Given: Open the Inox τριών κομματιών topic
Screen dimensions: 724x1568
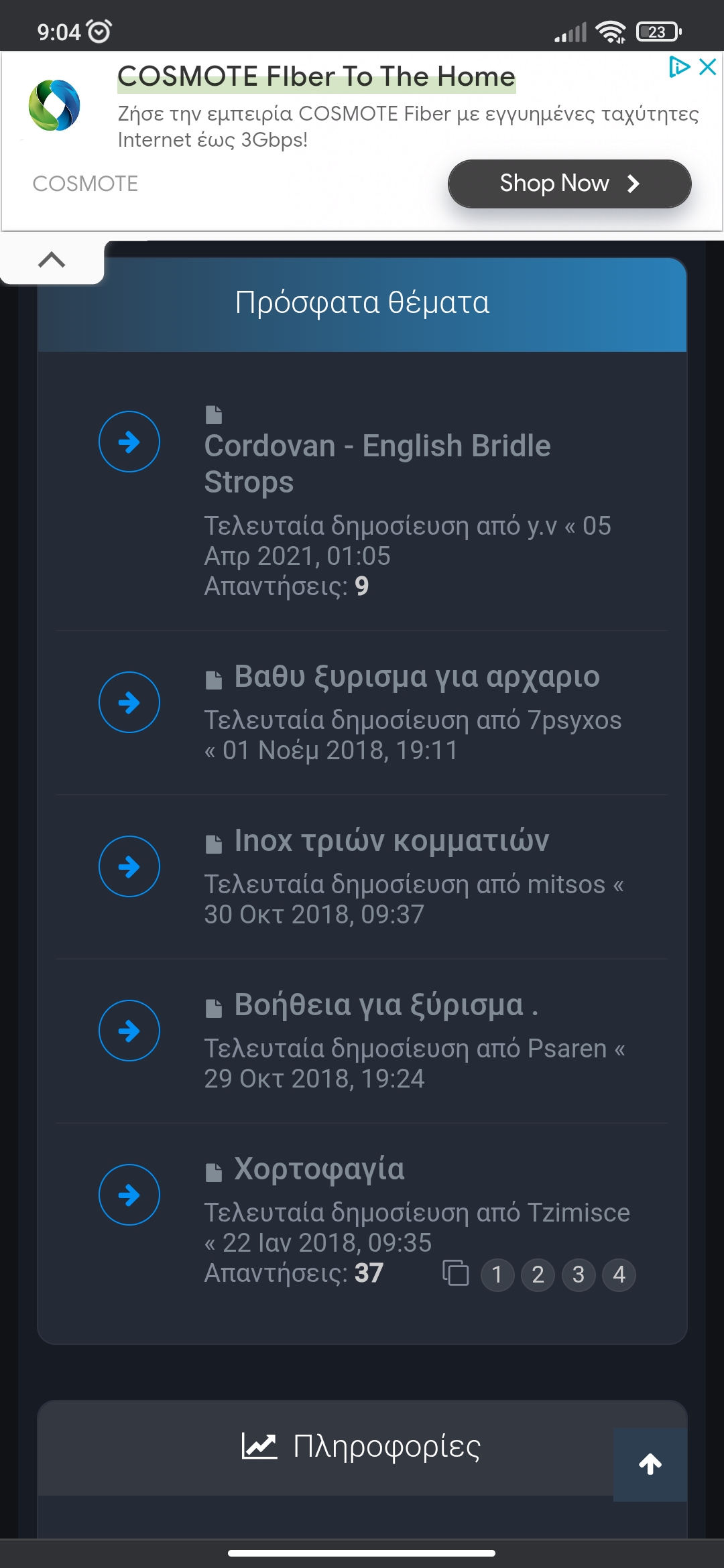Looking at the screenshot, I should [391, 841].
